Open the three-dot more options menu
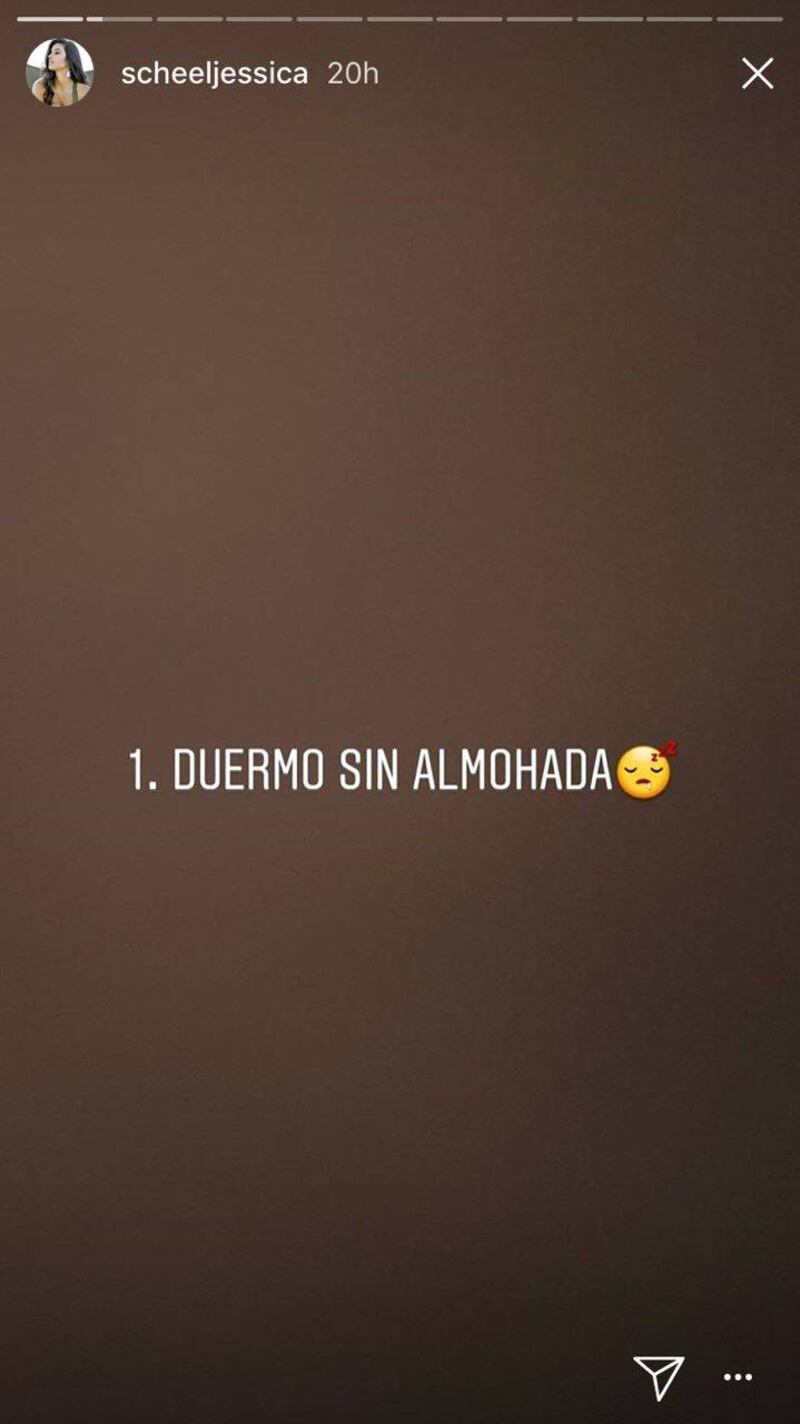This screenshot has width=800, height=1424. coord(738,1378)
